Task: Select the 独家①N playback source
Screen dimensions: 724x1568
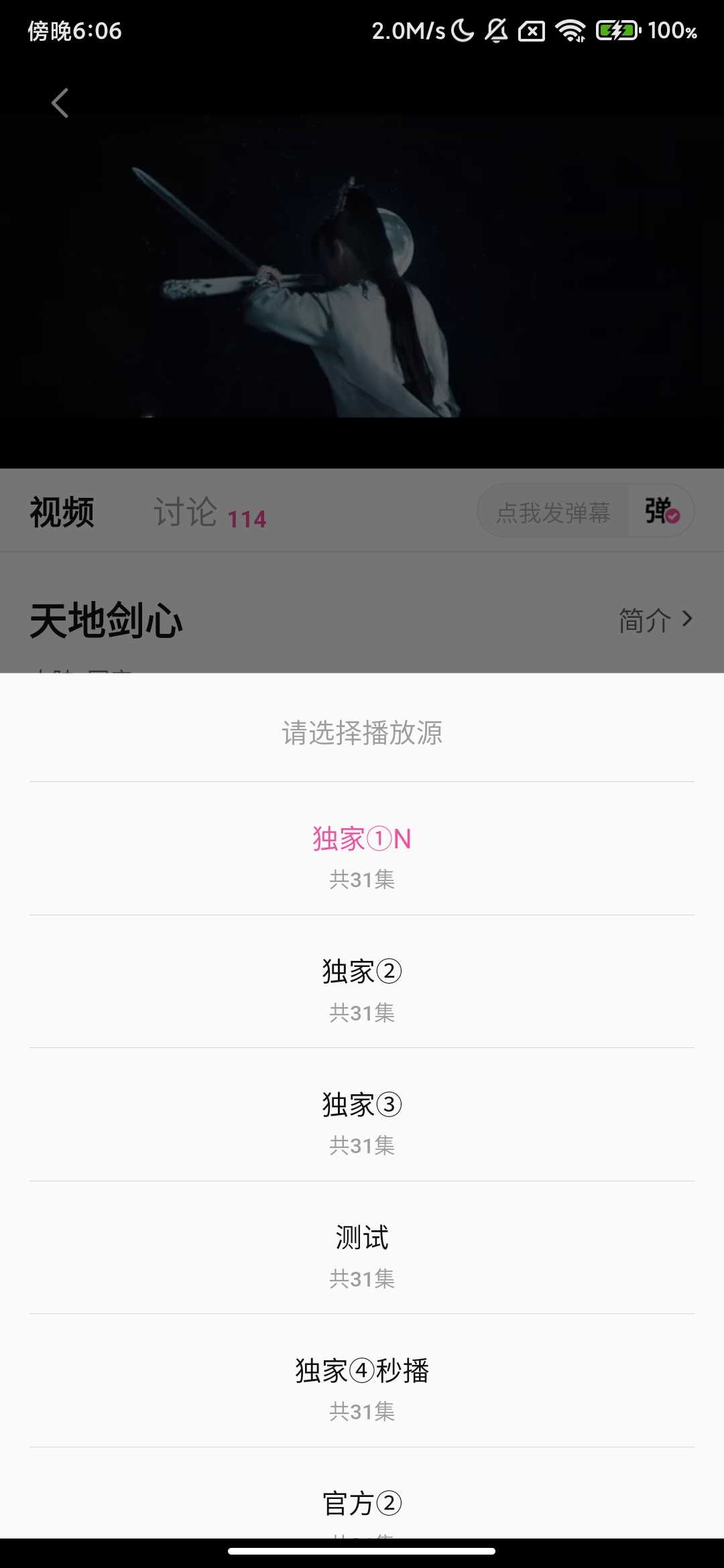Action: click(x=362, y=850)
